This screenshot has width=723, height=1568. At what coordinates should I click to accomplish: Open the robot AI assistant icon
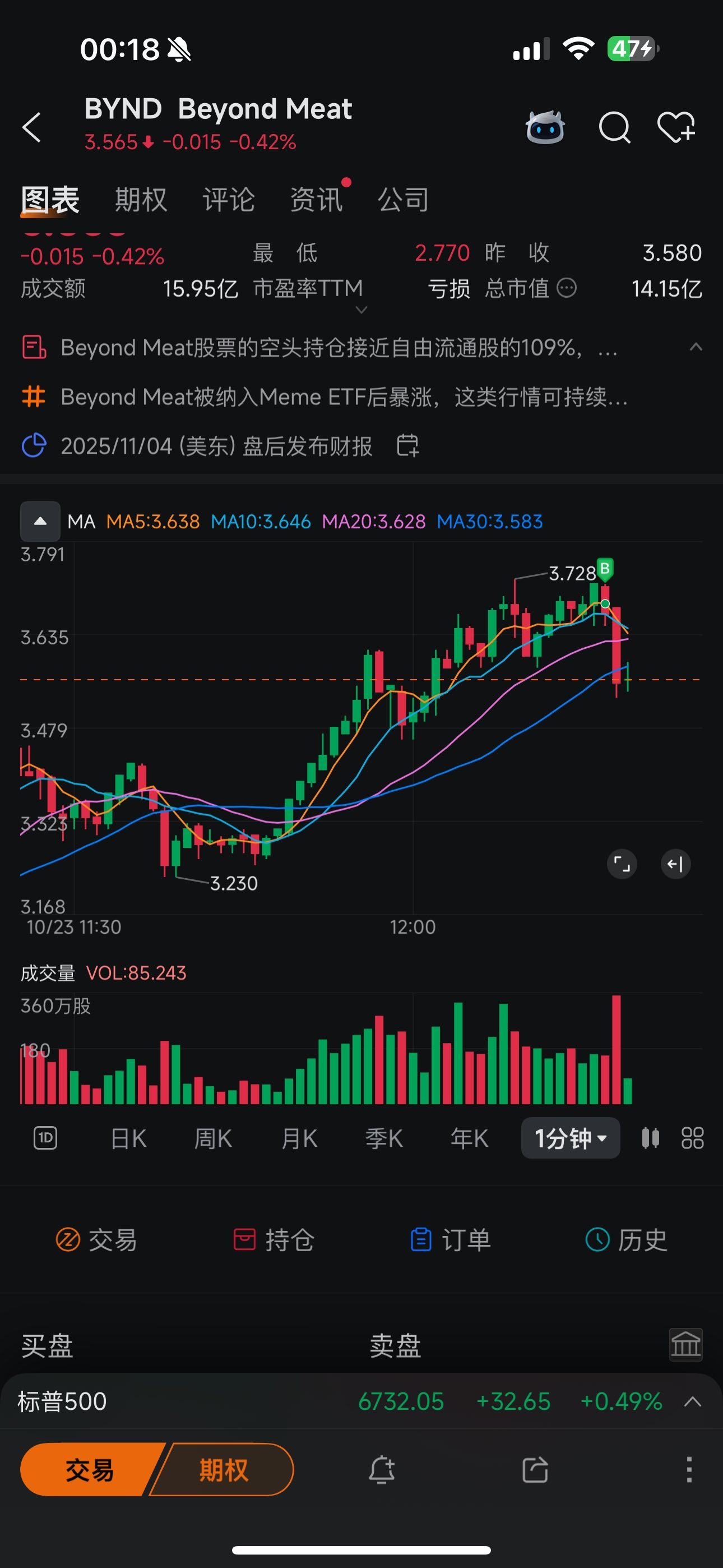tap(545, 127)
